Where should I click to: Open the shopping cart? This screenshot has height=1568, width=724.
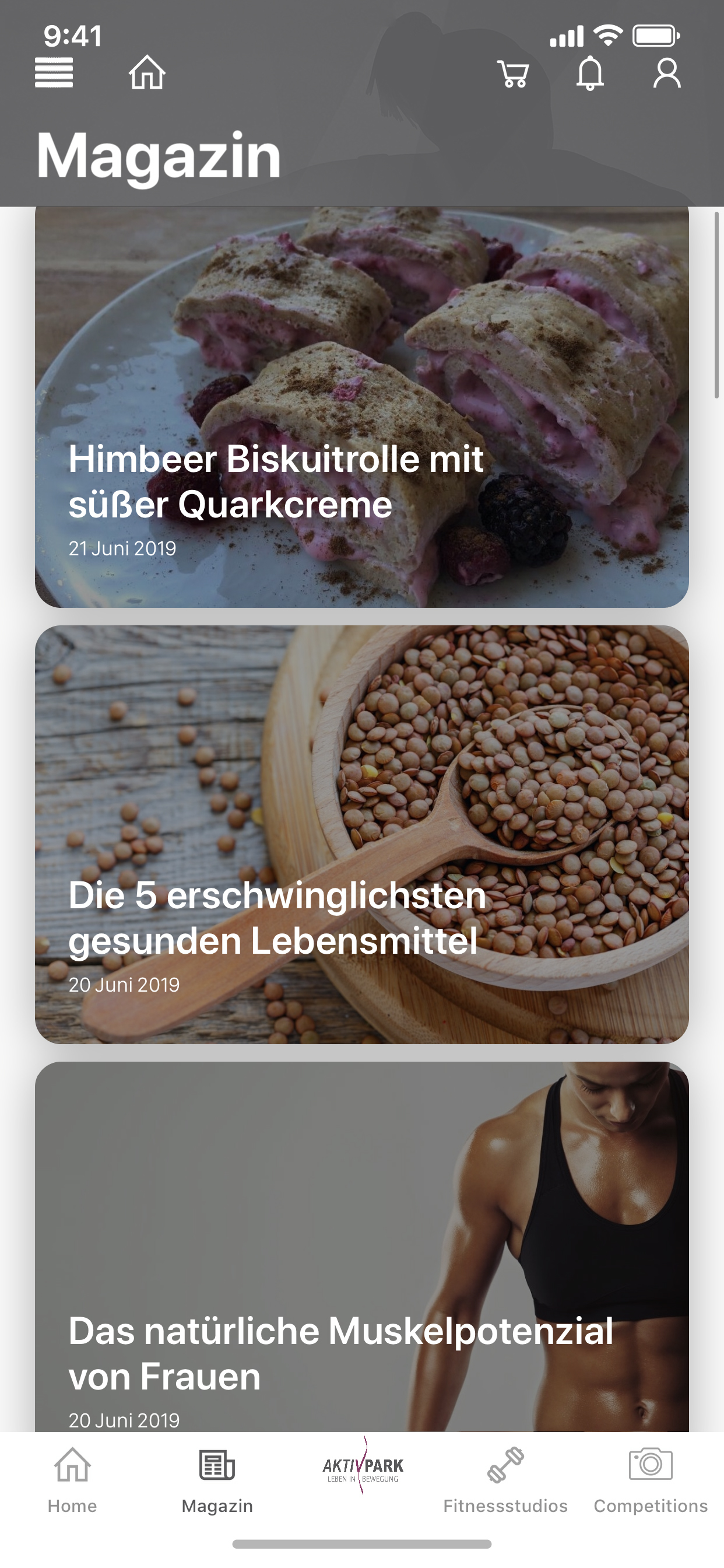[x=513, y=73]
